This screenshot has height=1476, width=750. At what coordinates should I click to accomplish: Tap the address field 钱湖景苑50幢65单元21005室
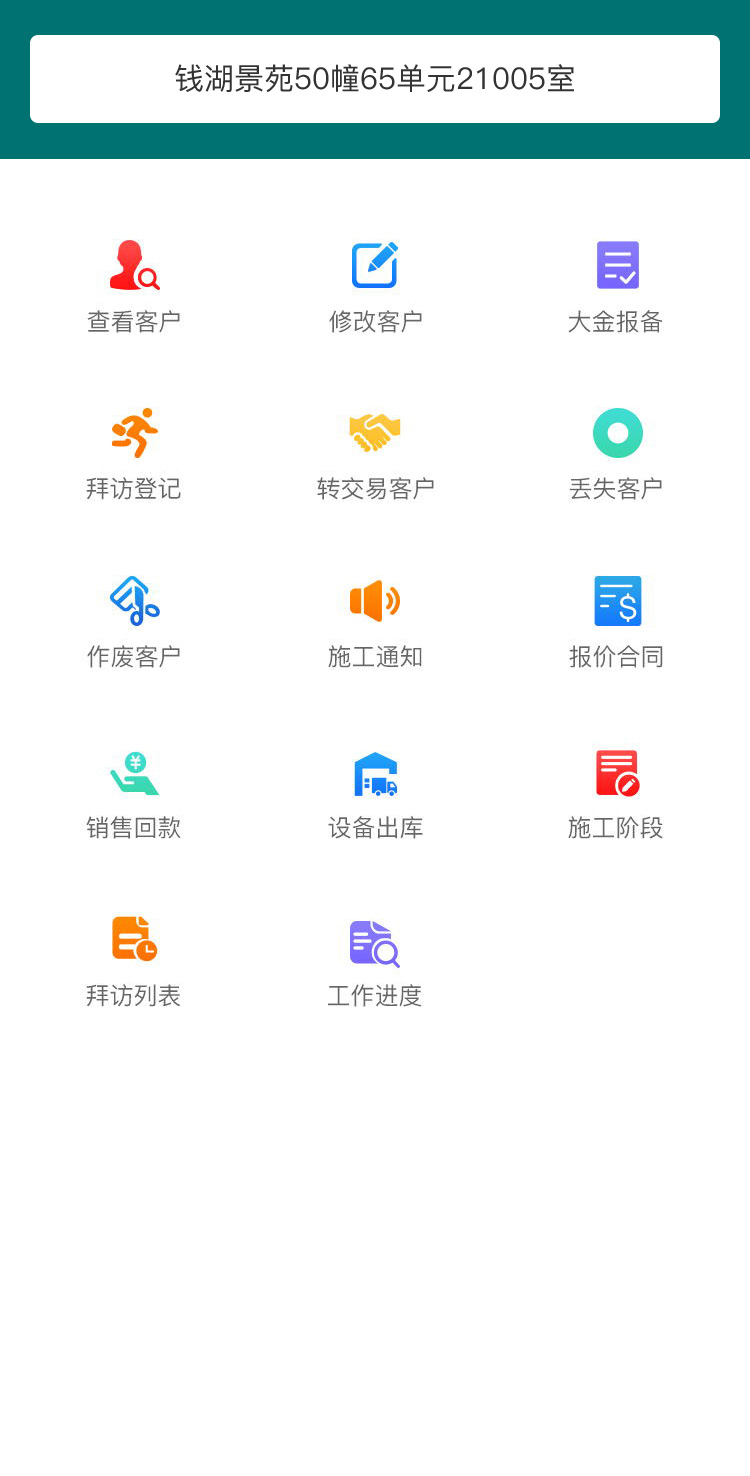pos(375,79)
